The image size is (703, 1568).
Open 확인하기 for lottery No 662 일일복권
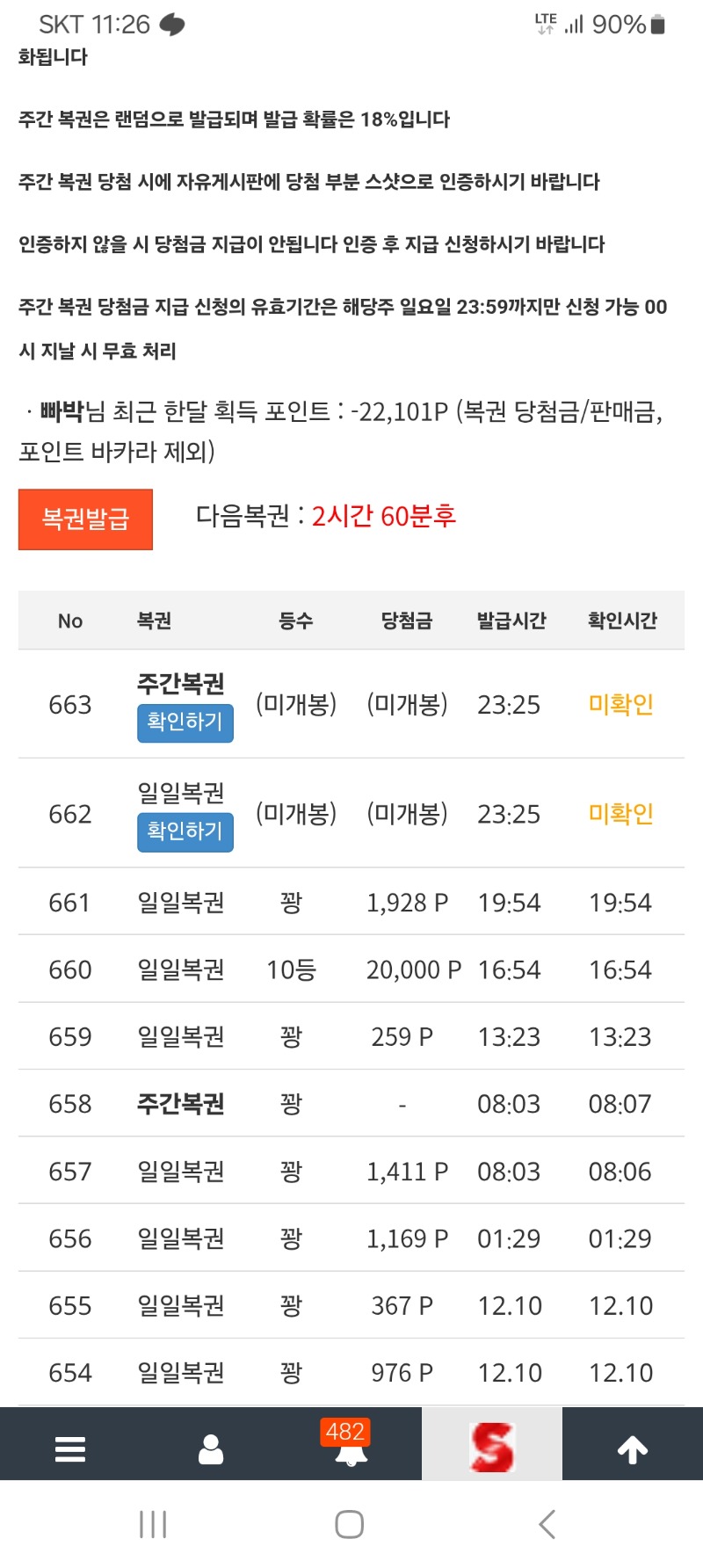pyautogui.click(x=185, y=831)
